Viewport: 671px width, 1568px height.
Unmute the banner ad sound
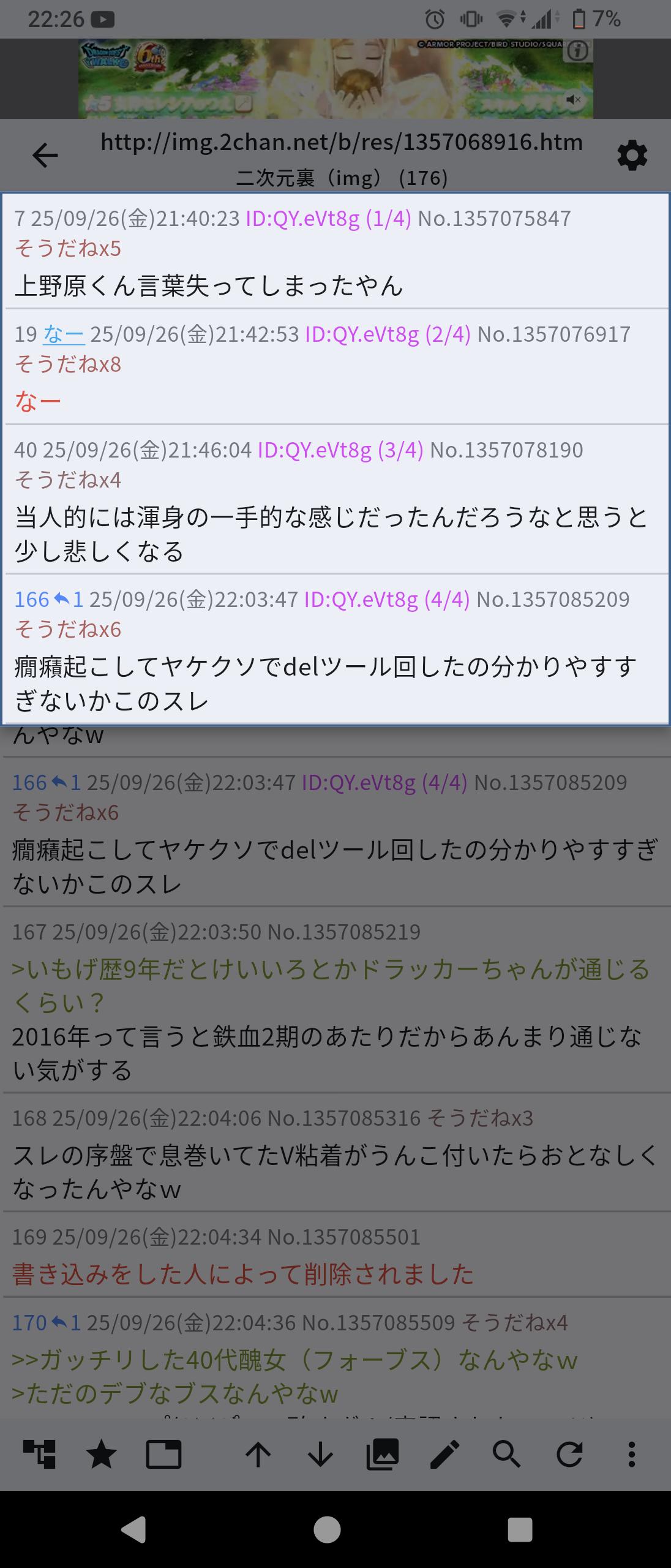pyautogui.click(x=573, y=99)
